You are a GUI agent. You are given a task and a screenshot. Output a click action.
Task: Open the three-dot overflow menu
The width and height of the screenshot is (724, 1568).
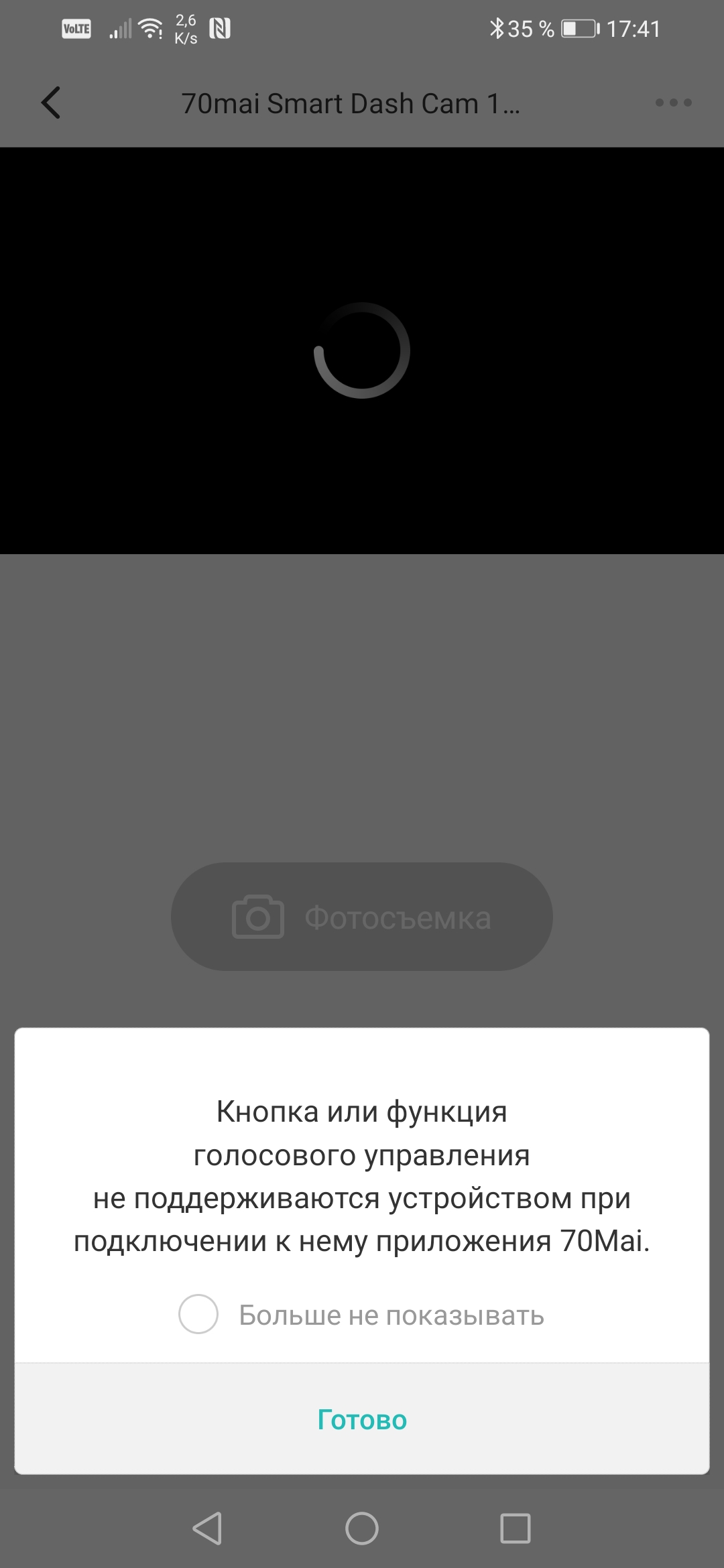(x=673, y=103)
